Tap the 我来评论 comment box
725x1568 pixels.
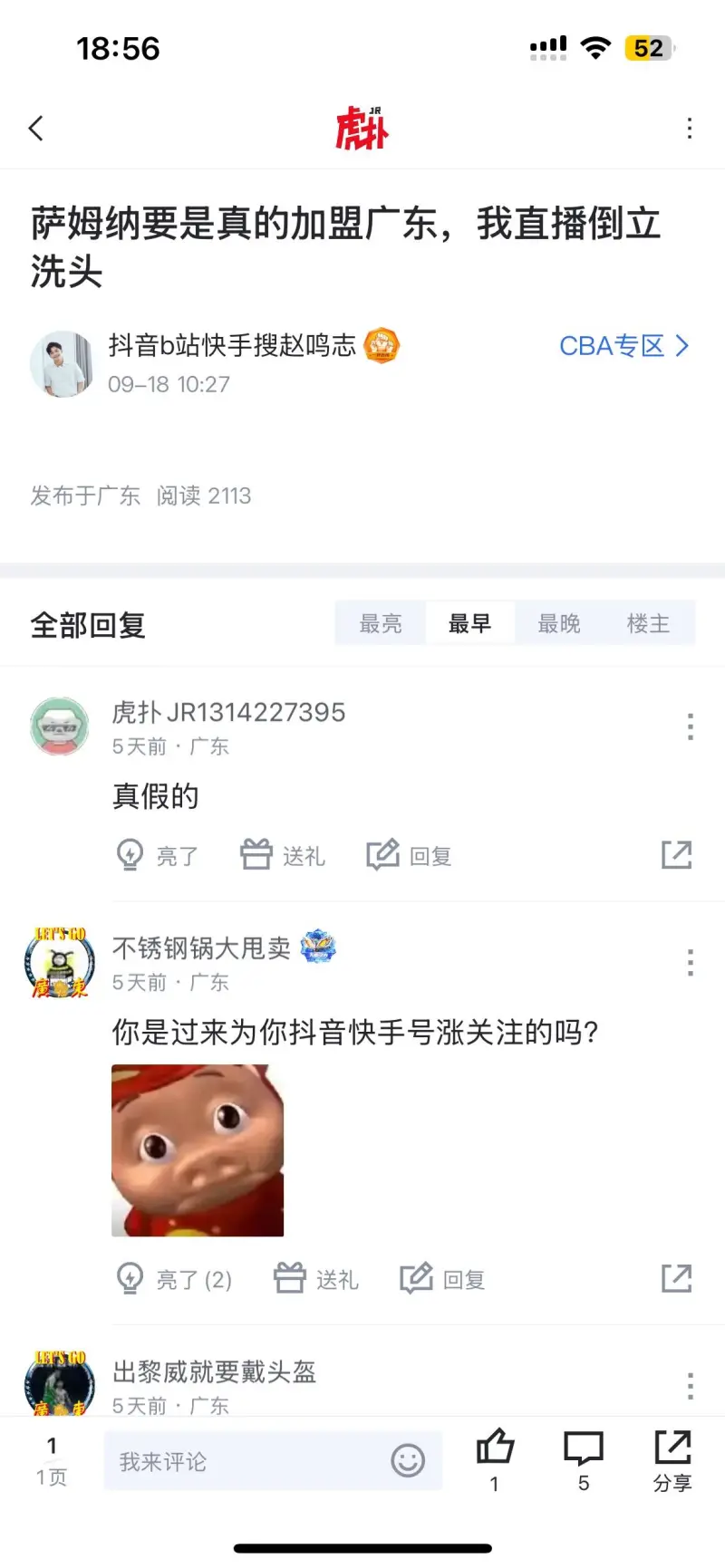245,1461
